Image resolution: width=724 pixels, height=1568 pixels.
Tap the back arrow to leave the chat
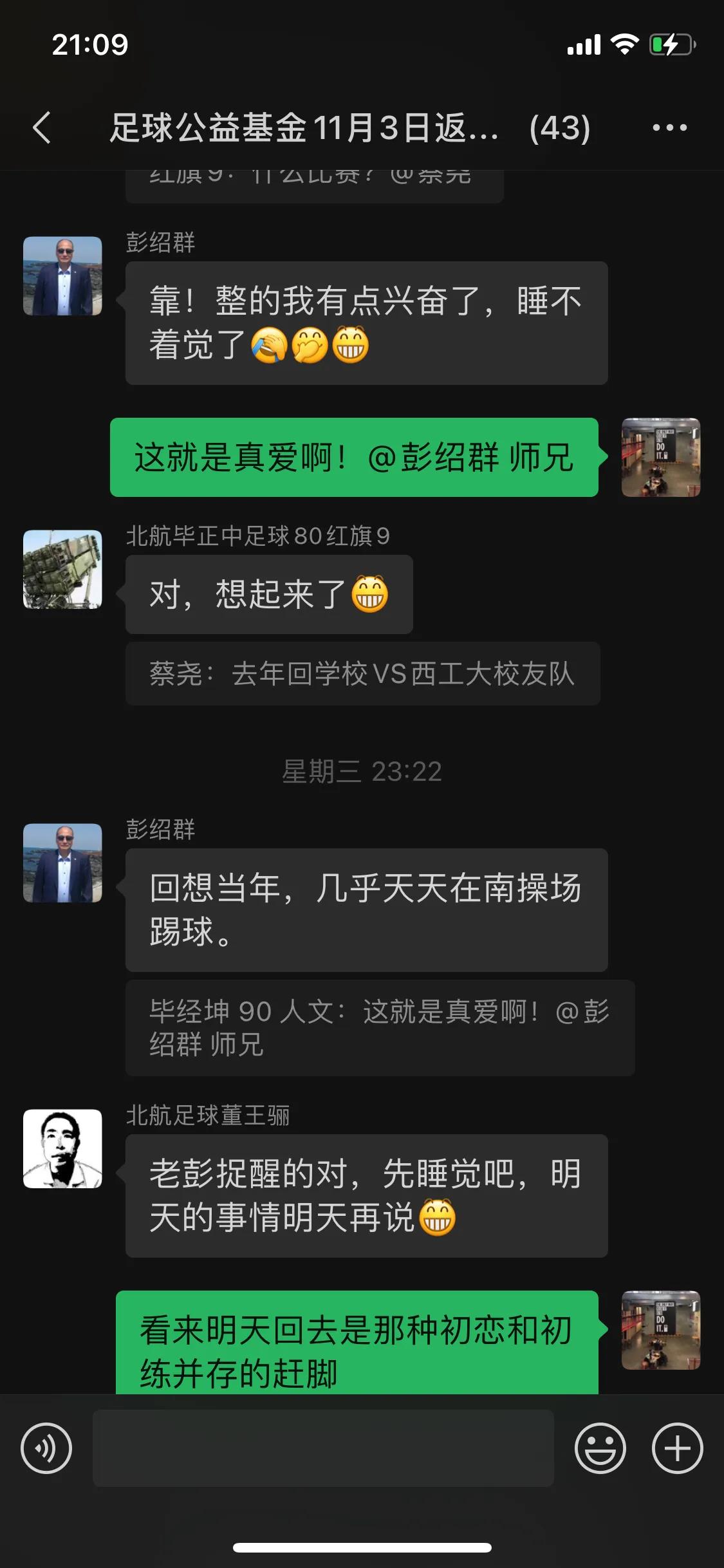[41, 127]
